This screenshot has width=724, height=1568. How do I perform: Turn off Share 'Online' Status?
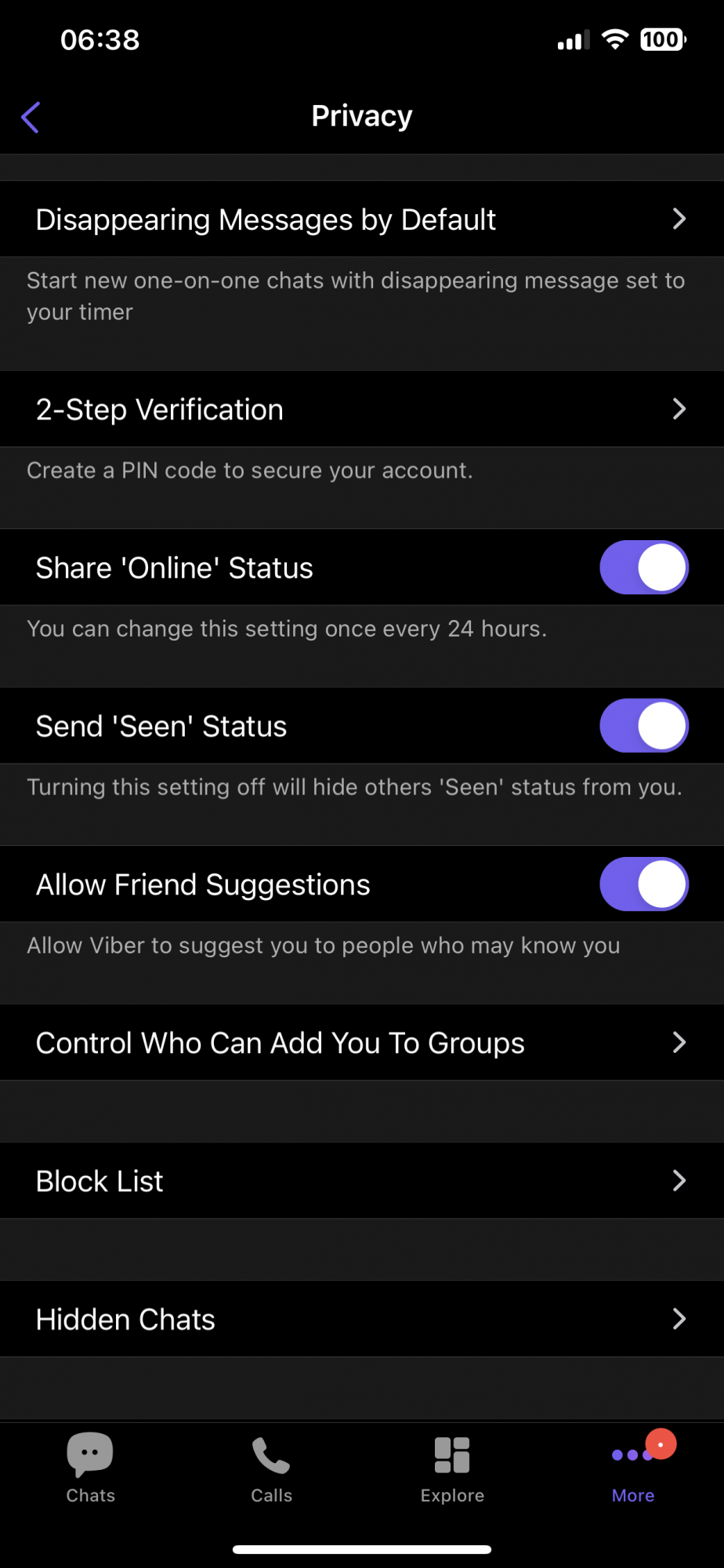coord(644,568)
